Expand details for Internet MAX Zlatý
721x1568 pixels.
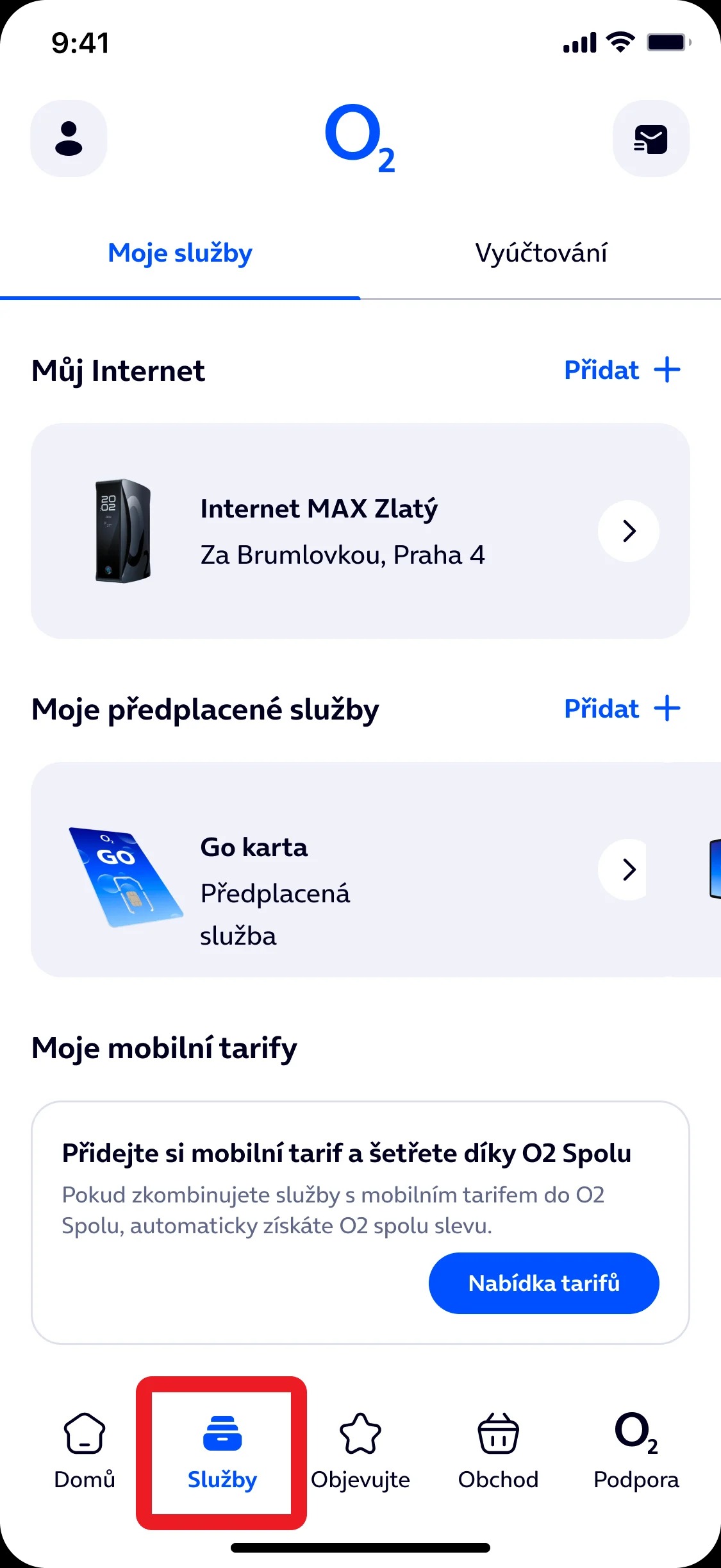coord(628,530)
